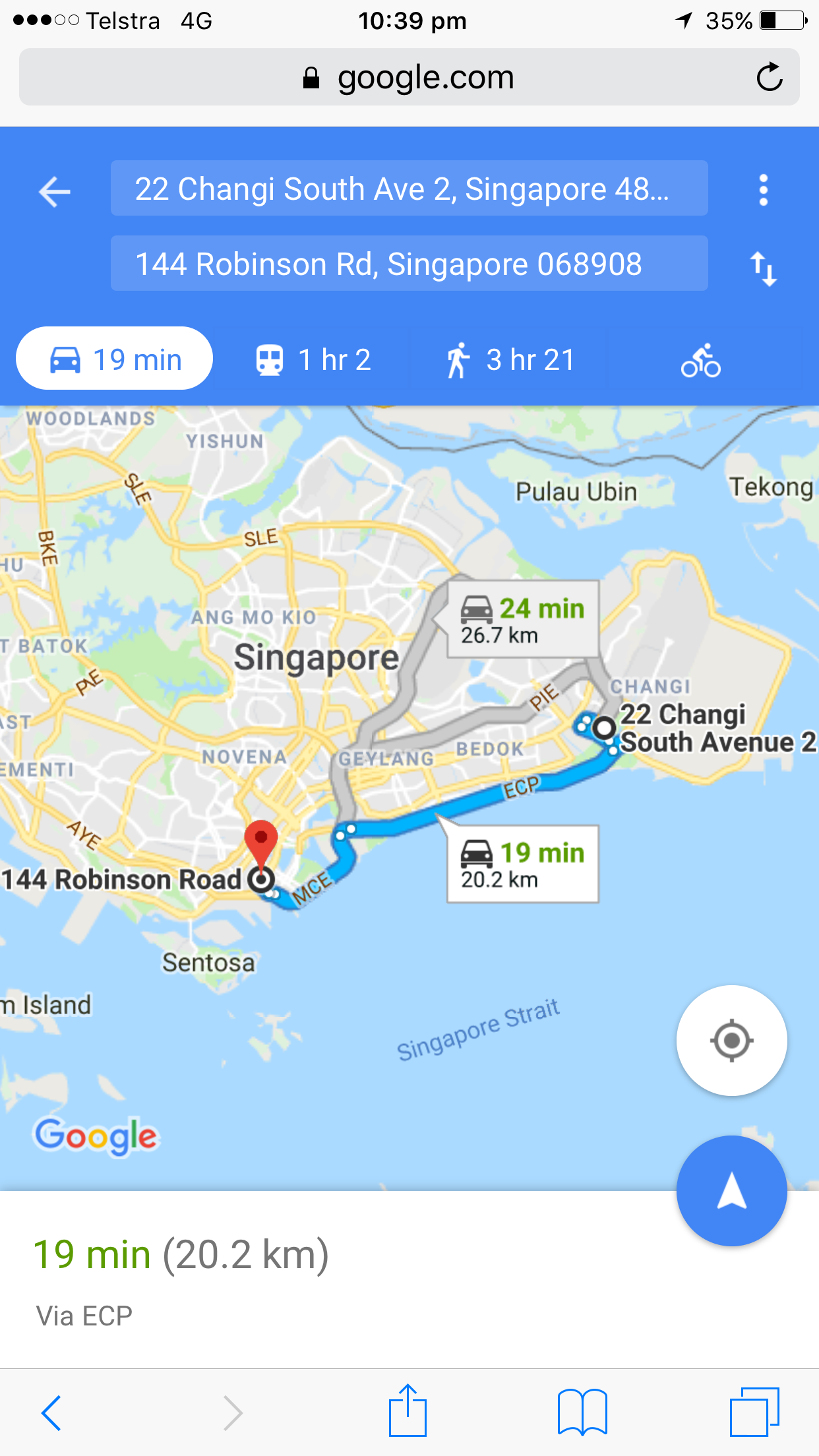
Task: Switch to the 1 hr 2 transit mode
Action: (x=313, y=360)
